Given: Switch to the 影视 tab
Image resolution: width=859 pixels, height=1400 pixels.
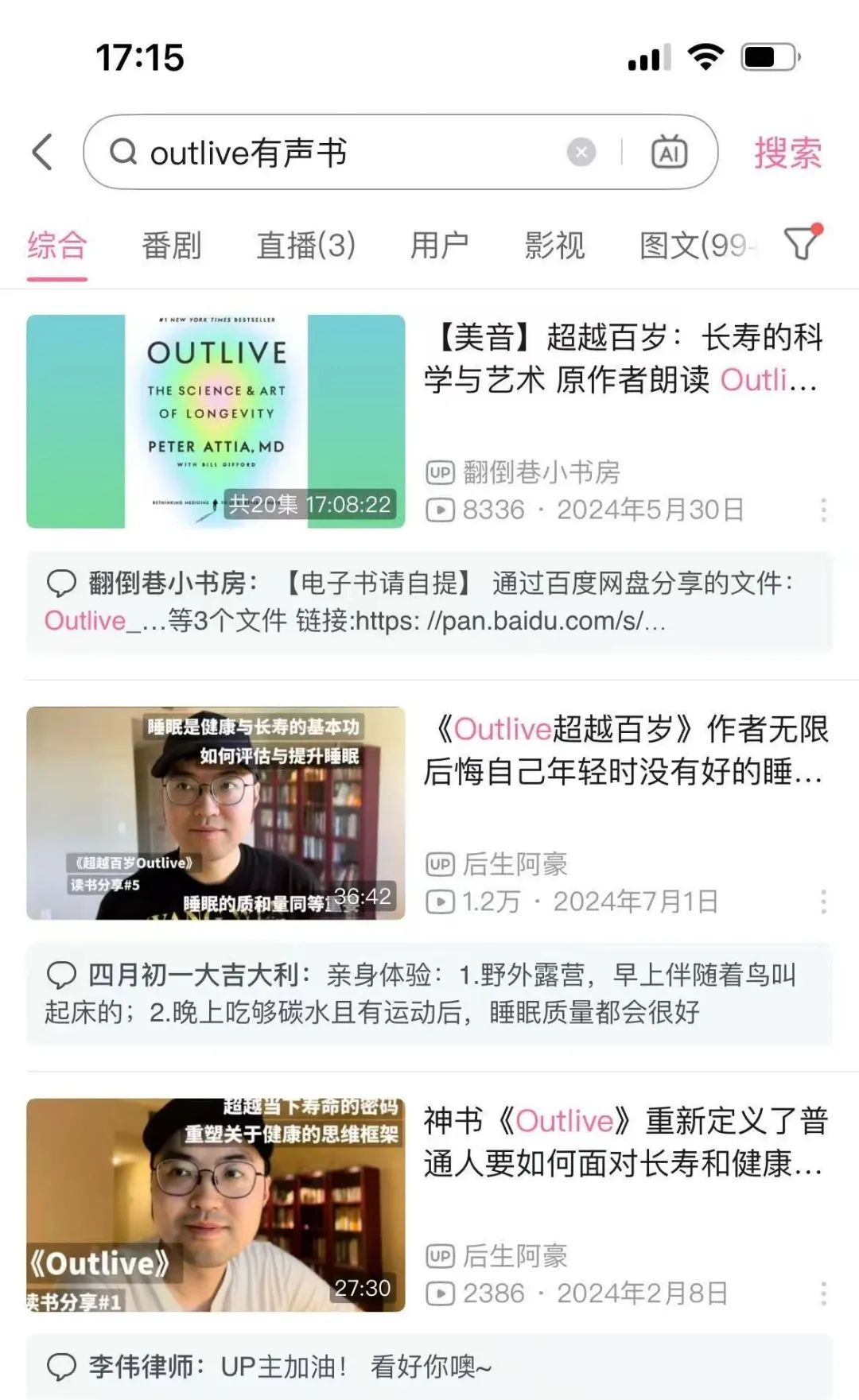Looking at the screenshot, I should click(554, 245).
